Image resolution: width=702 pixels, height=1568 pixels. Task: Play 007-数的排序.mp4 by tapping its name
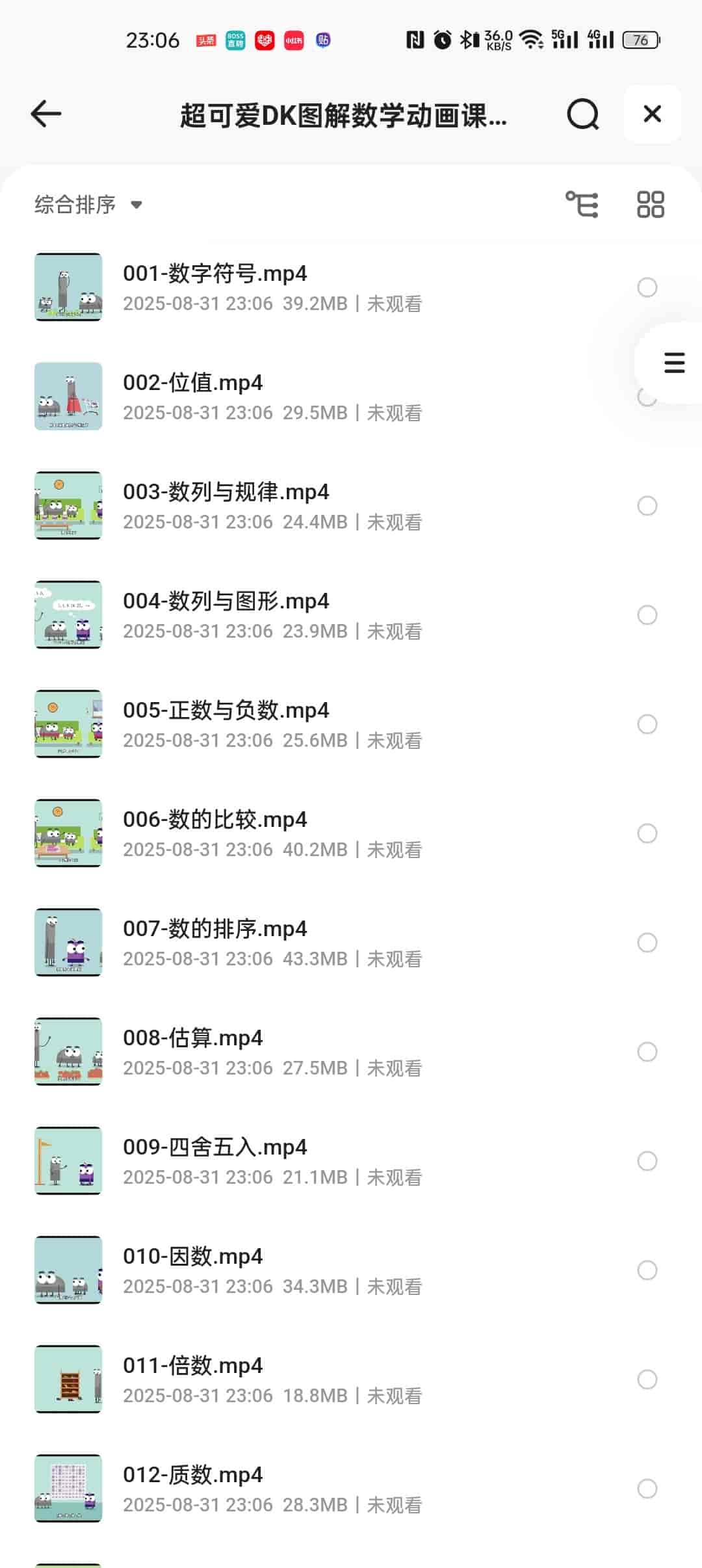pos(215,929)
